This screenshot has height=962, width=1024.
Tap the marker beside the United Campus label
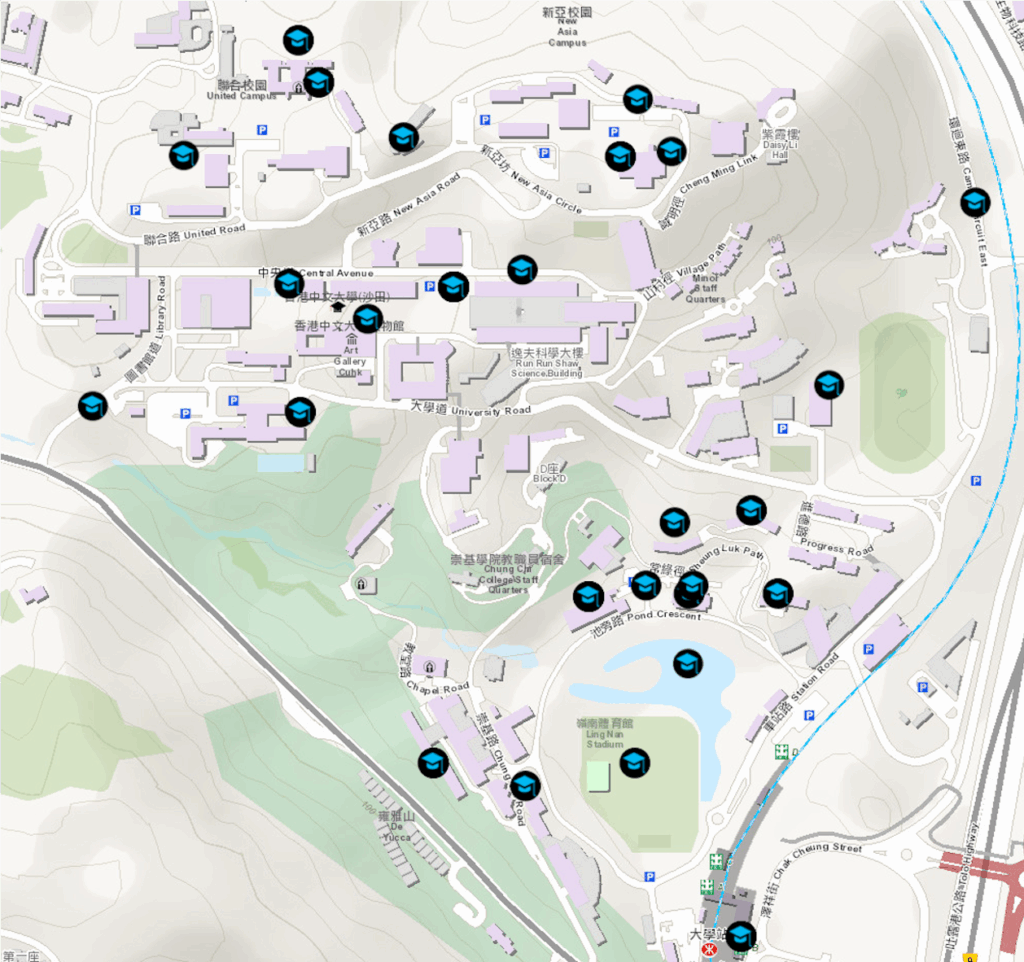(318, 82)
